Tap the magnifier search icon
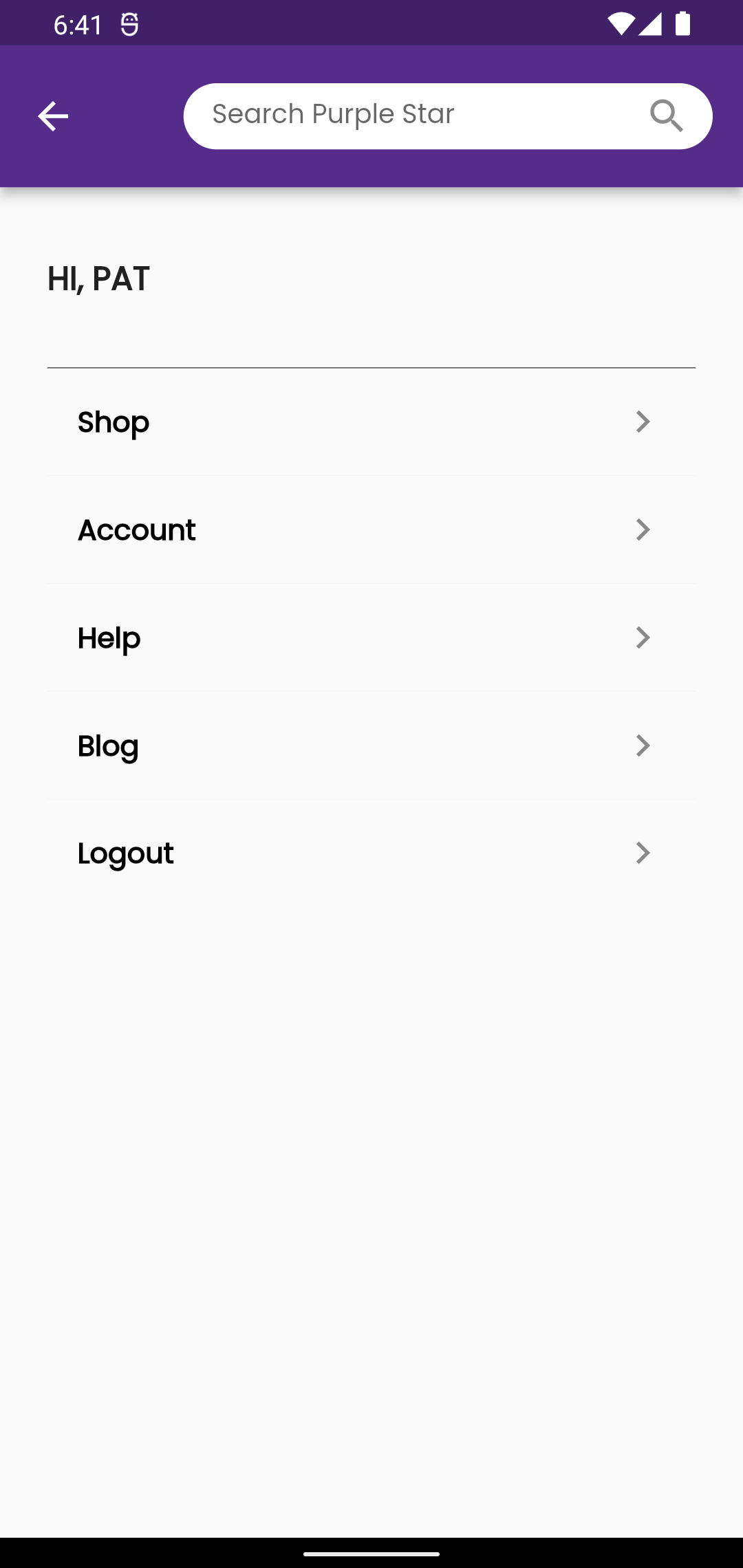 (x=666, y=116)
